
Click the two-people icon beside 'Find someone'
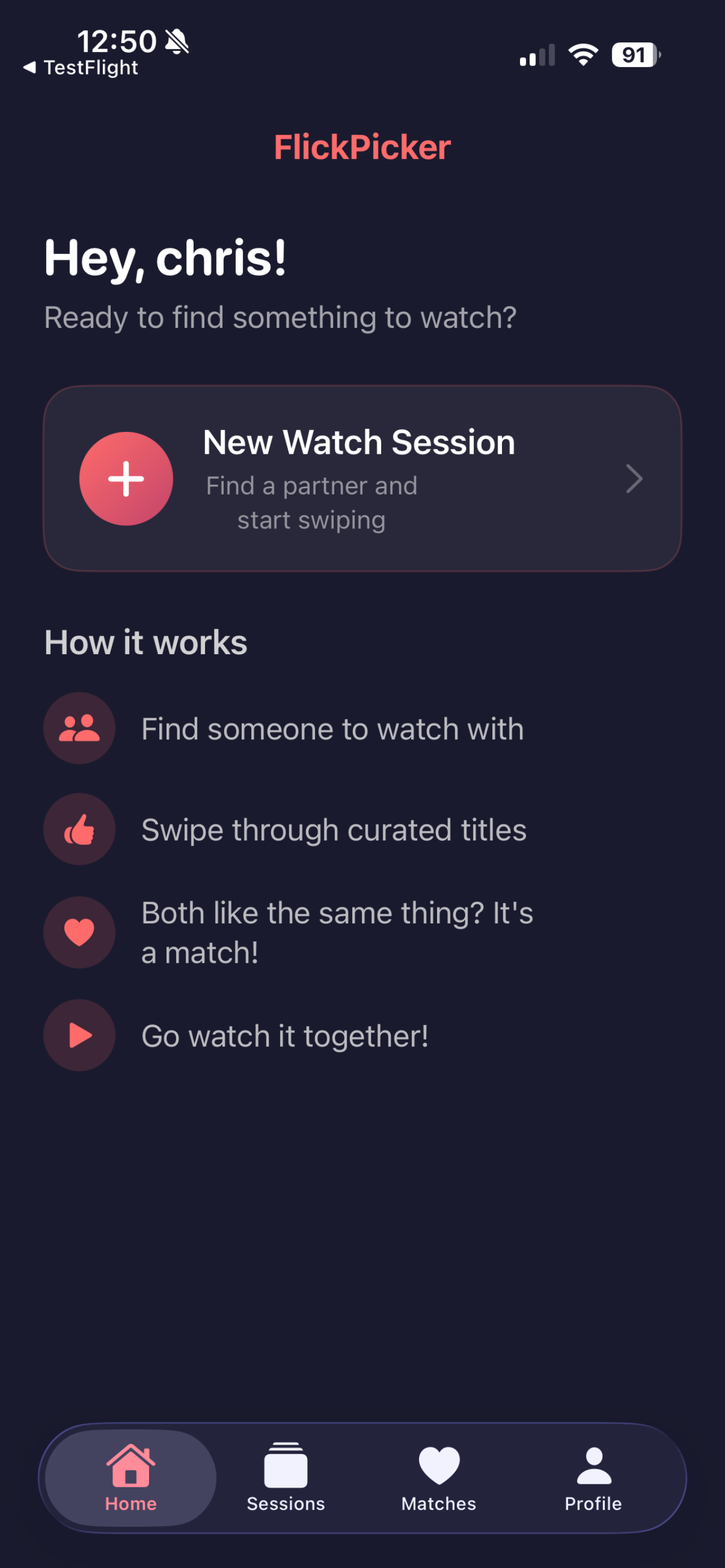[78, 728]
